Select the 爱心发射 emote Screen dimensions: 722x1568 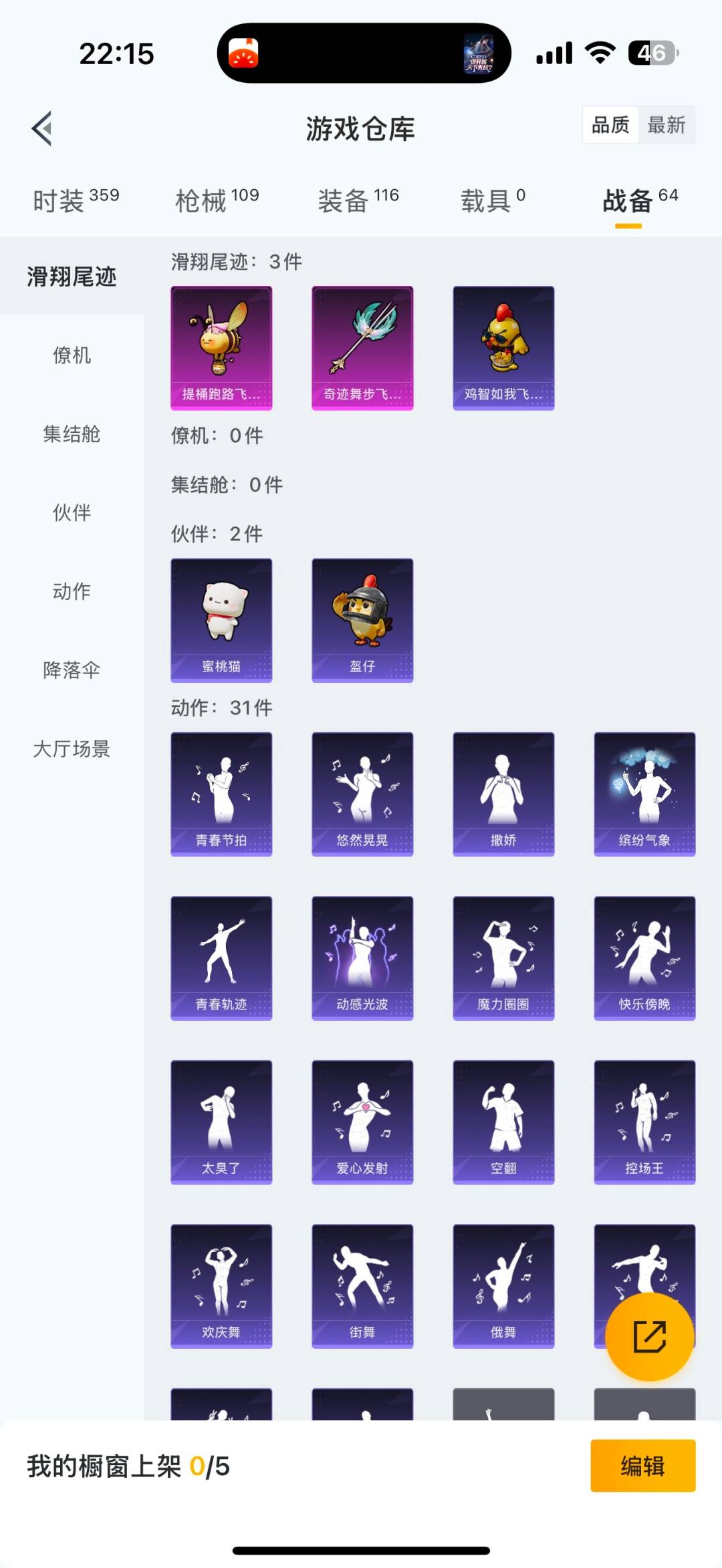click(362, 1122)
